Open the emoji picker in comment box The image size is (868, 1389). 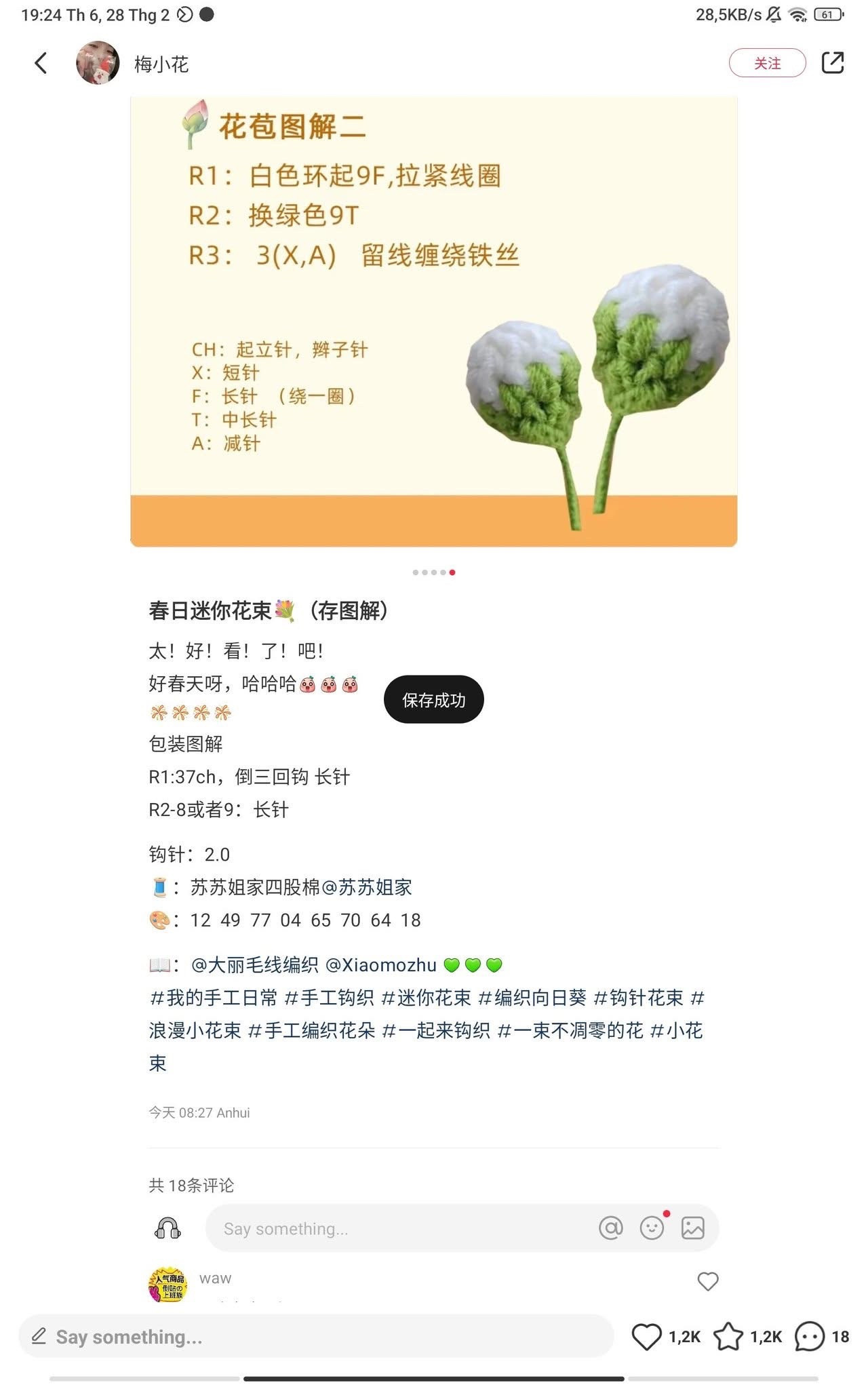click(x=652, y=1228)
